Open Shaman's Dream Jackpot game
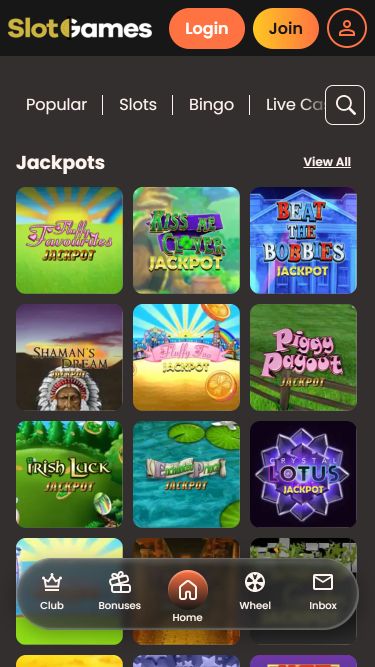The height and width of the screenshot is (667, 375). click(x=69, y=357)
